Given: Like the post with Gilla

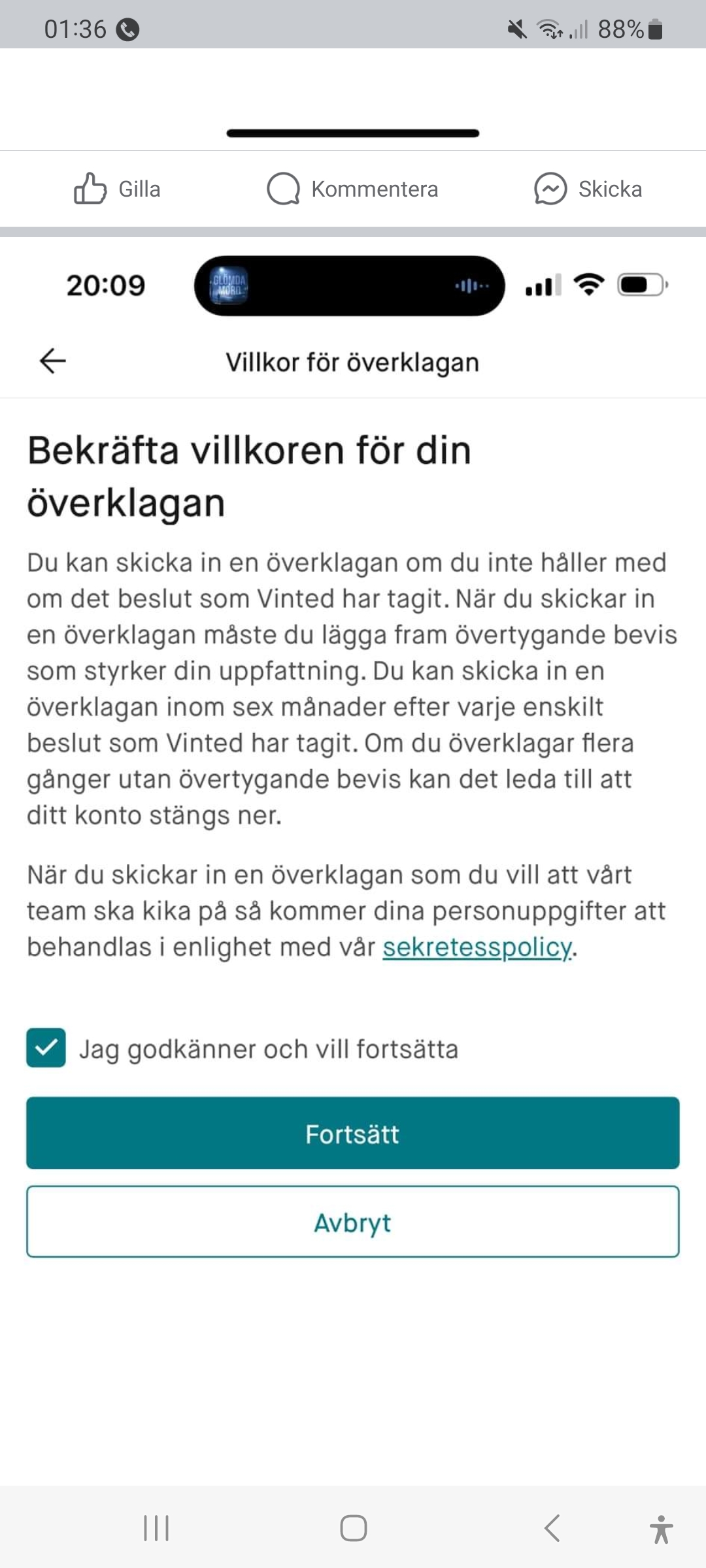Looking at the screenshot, I should (x=118, y=189).
